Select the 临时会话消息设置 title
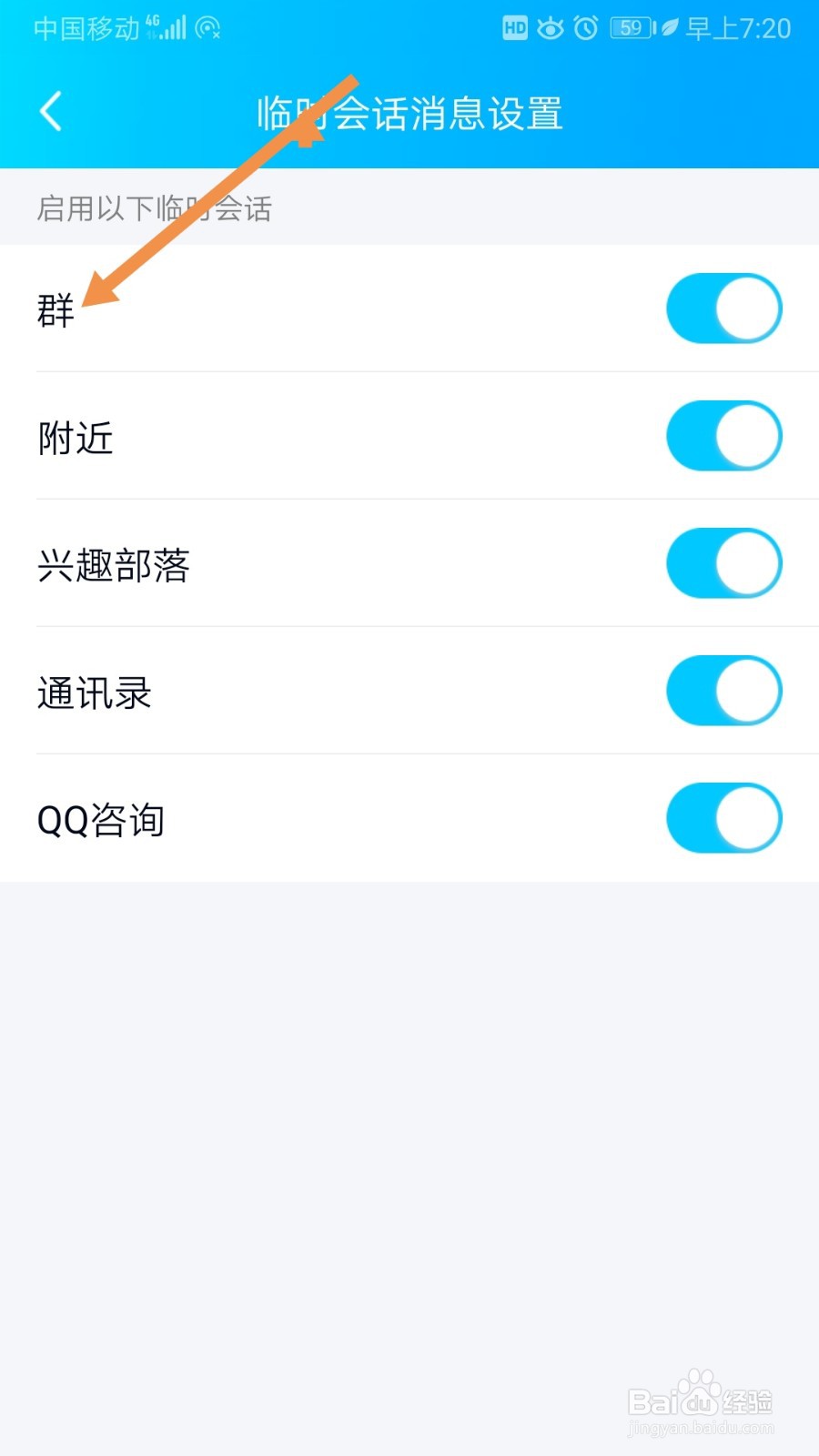The height and width of the screenshot is (1456, 819). [x=409, y=116]
